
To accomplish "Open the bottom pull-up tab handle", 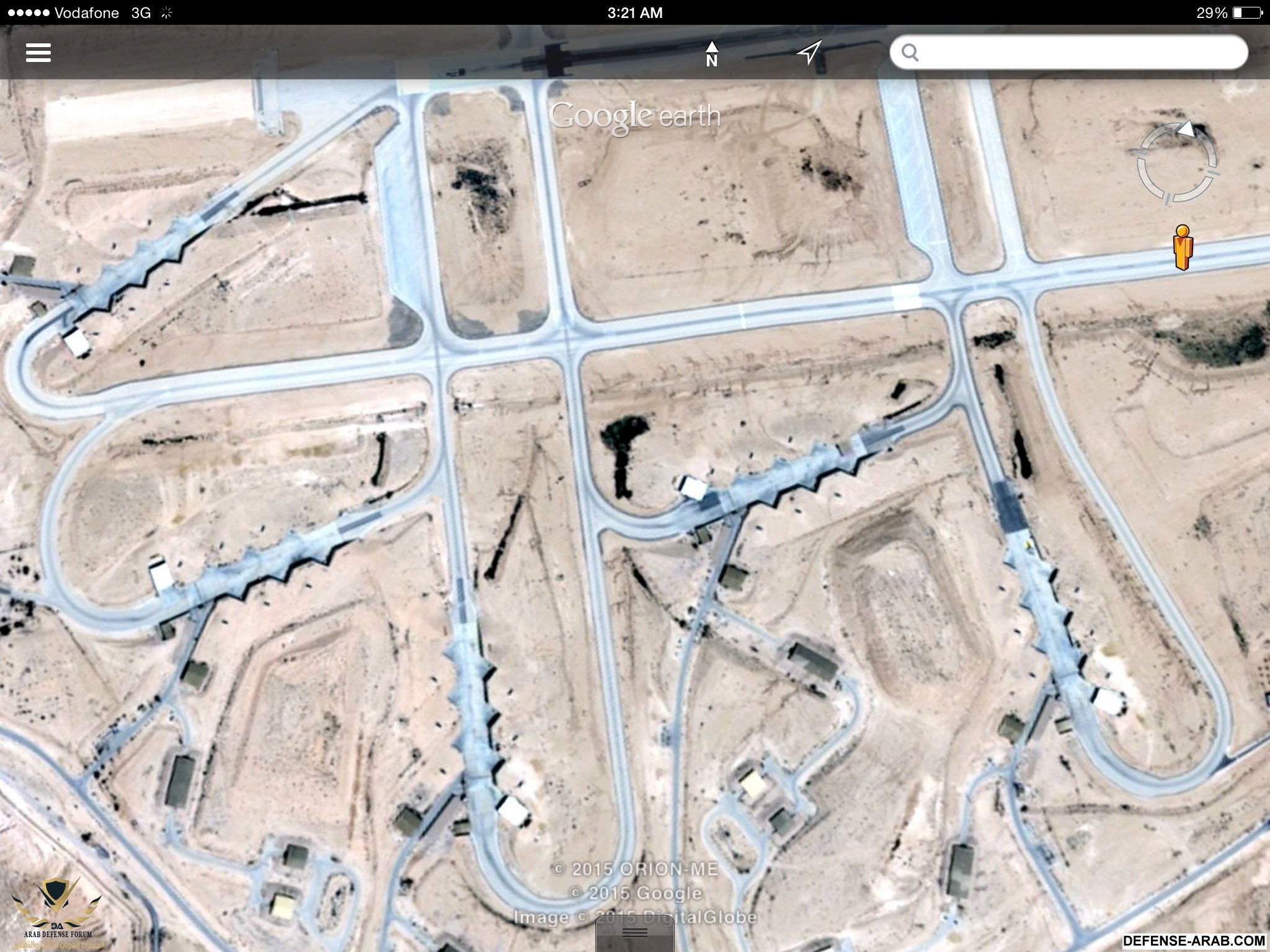I will (x=634, y=933).
